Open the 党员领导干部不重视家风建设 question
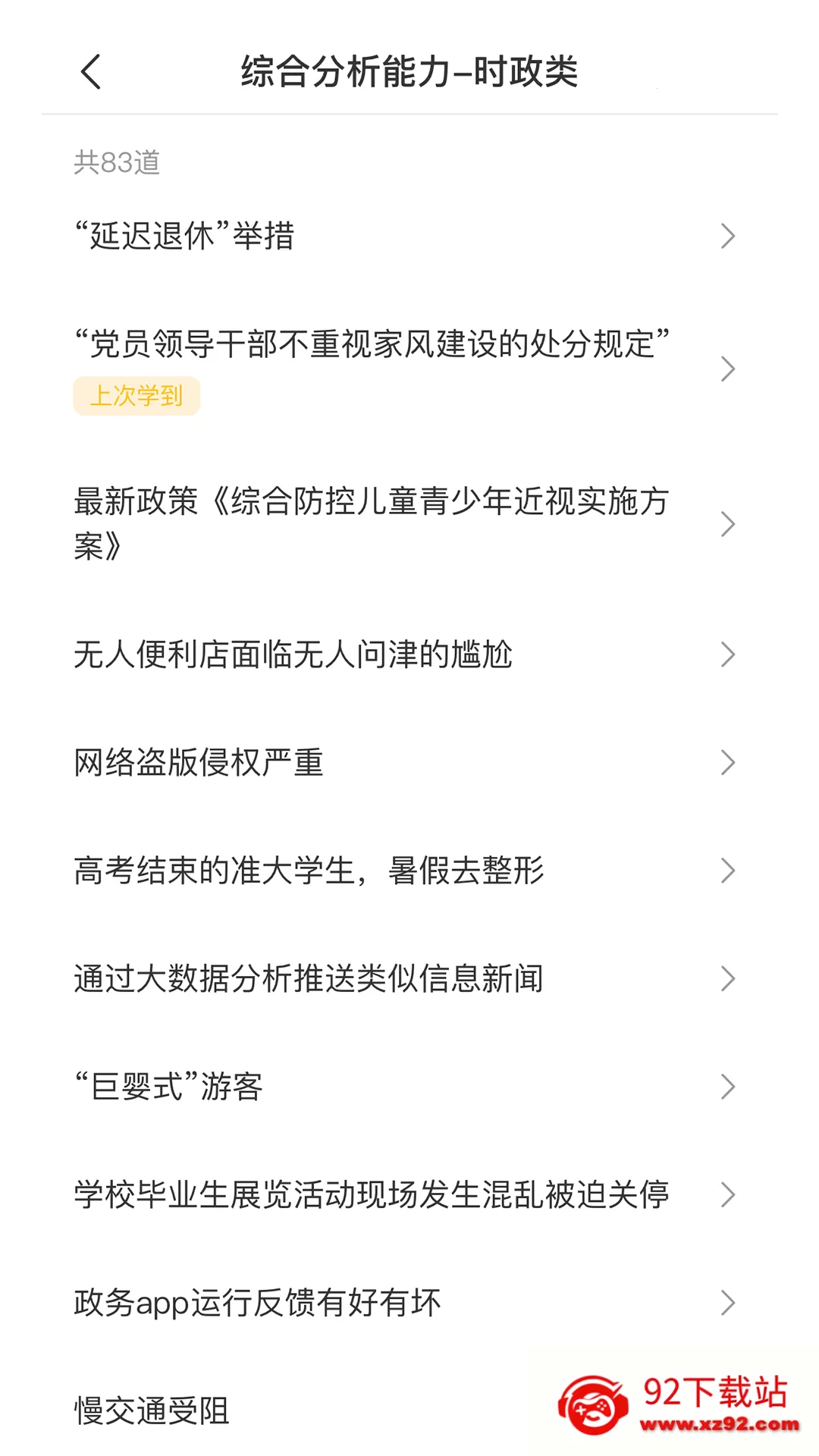Viewport: 819px width, 1456px height. point(372,344)
